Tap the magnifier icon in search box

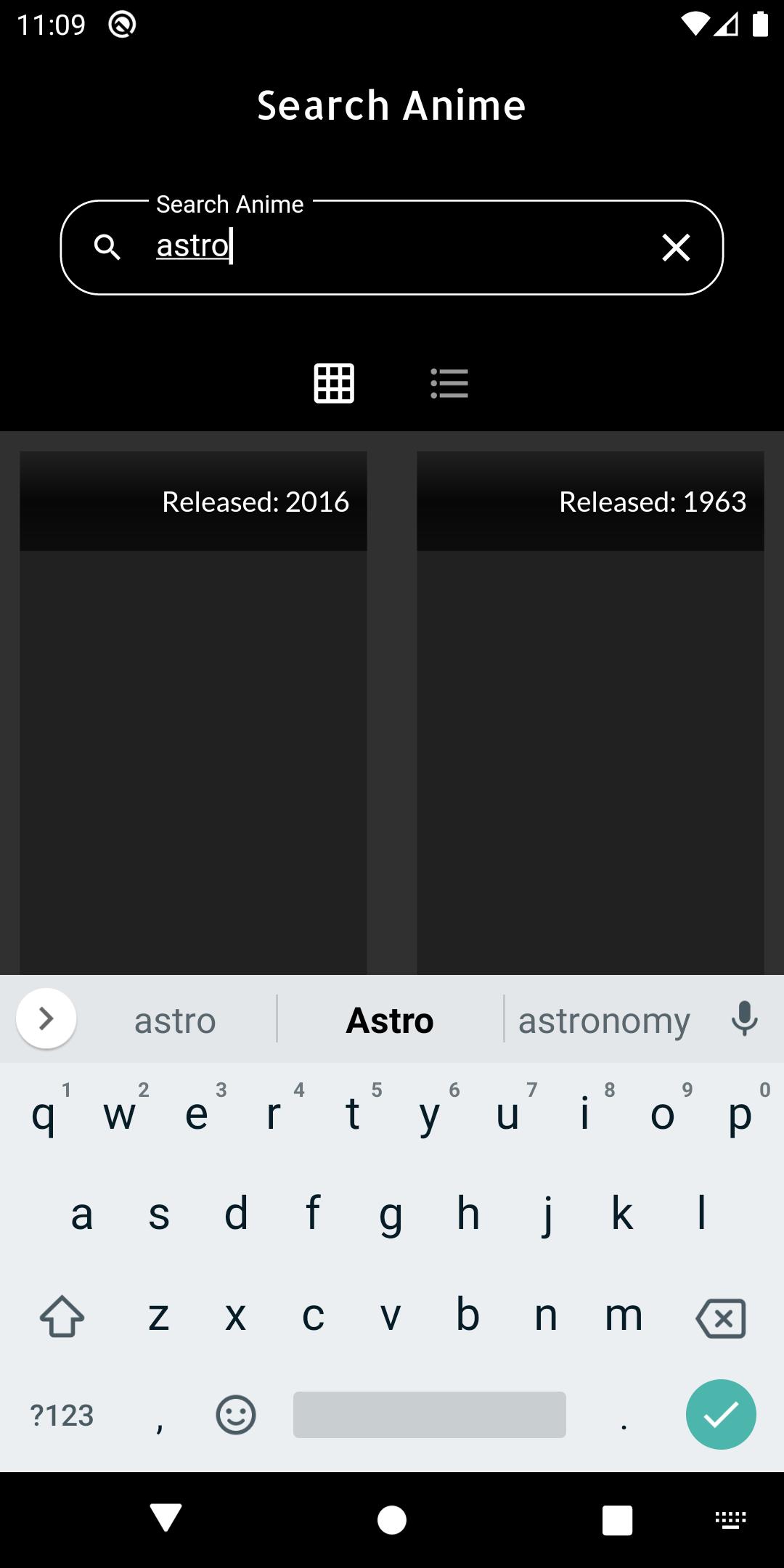pos(107,248)
